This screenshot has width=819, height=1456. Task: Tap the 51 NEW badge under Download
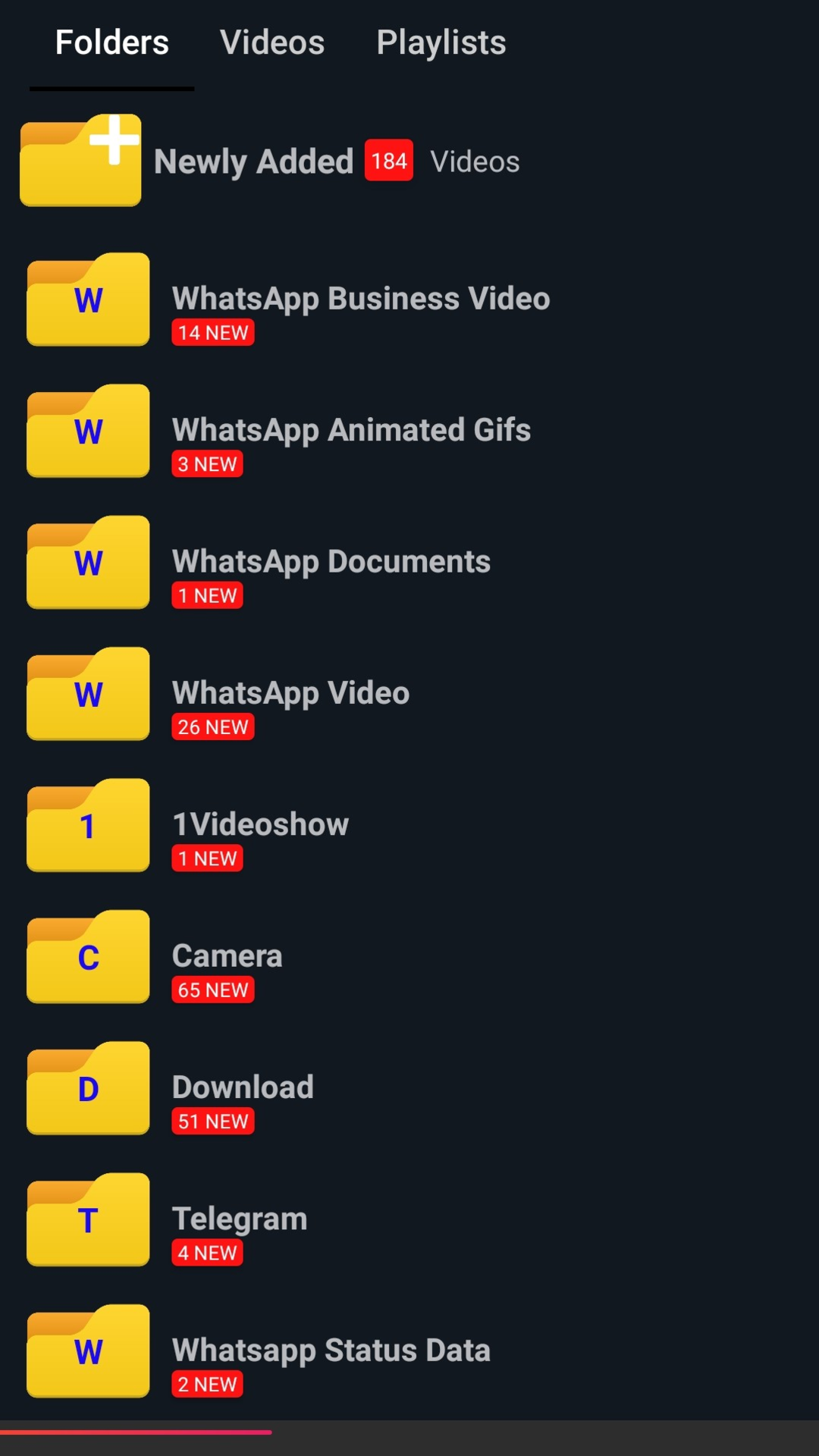pos(212,1121)
